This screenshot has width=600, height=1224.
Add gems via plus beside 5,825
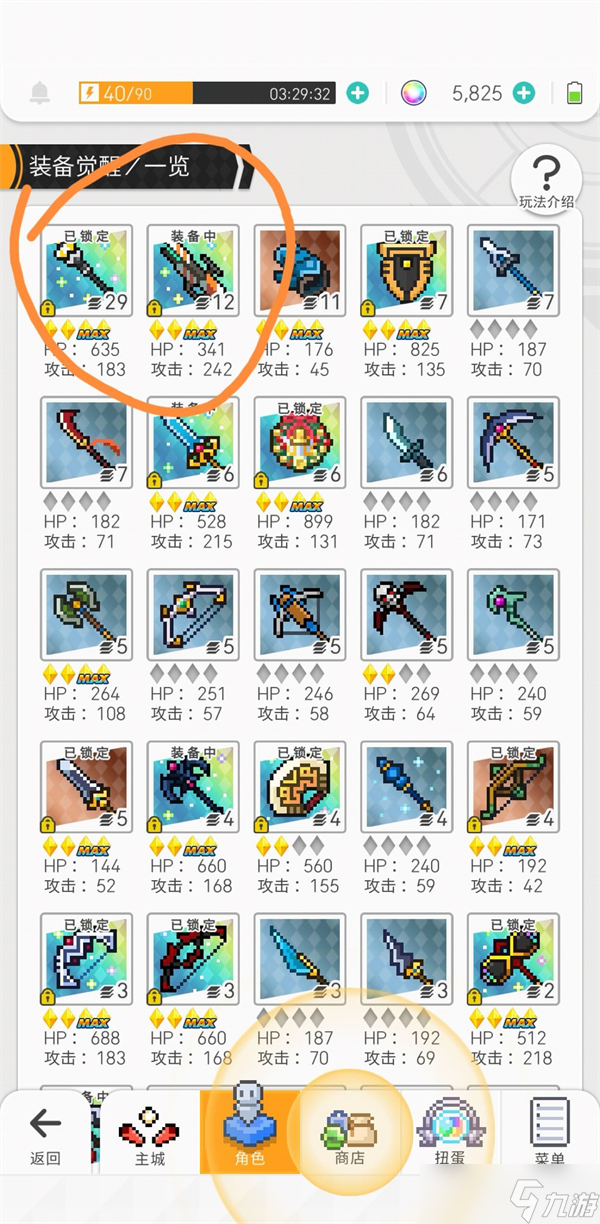pyautogui.click(x=522, y=93)
